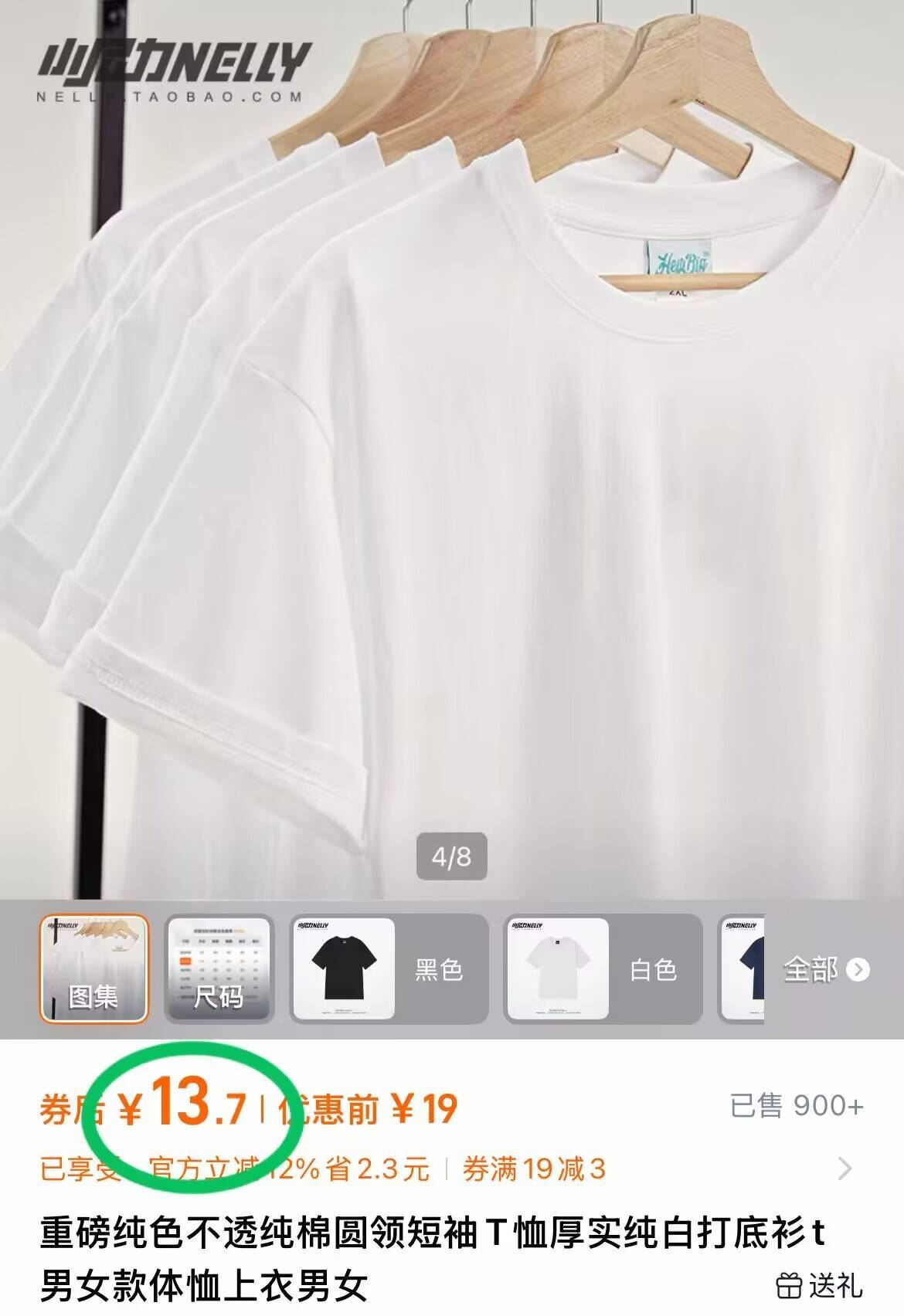Show all variants via 全部
This screenshot has width=904, height=1316.
tap(825, 968)
